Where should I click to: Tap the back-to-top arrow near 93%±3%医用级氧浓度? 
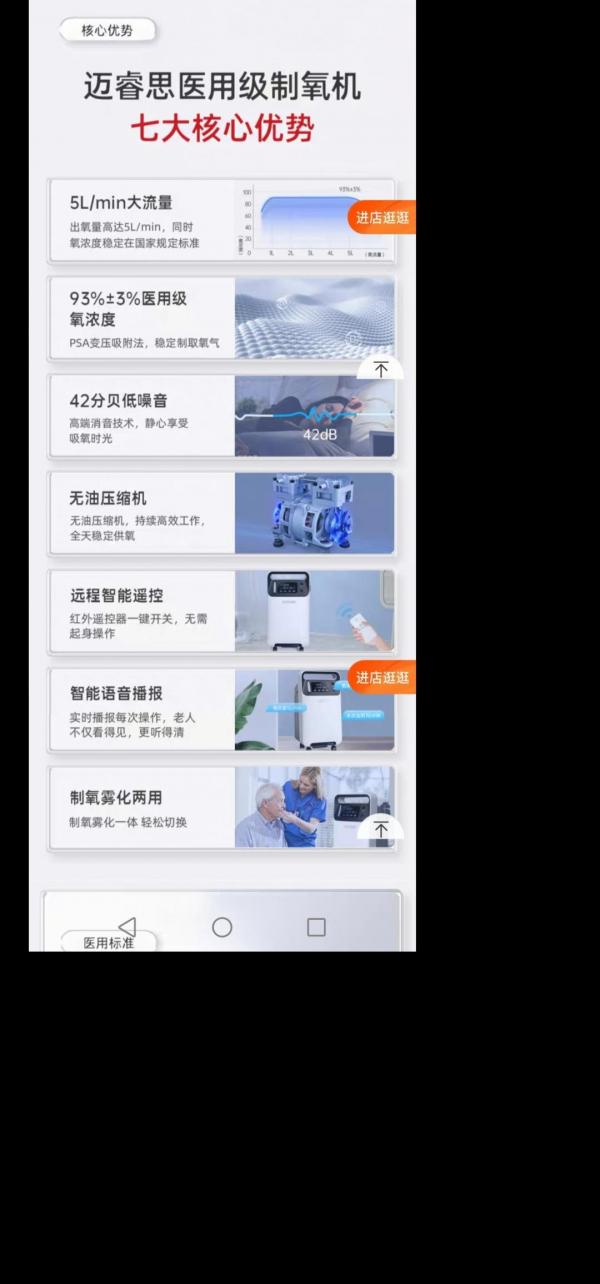[x=381, y=369]
